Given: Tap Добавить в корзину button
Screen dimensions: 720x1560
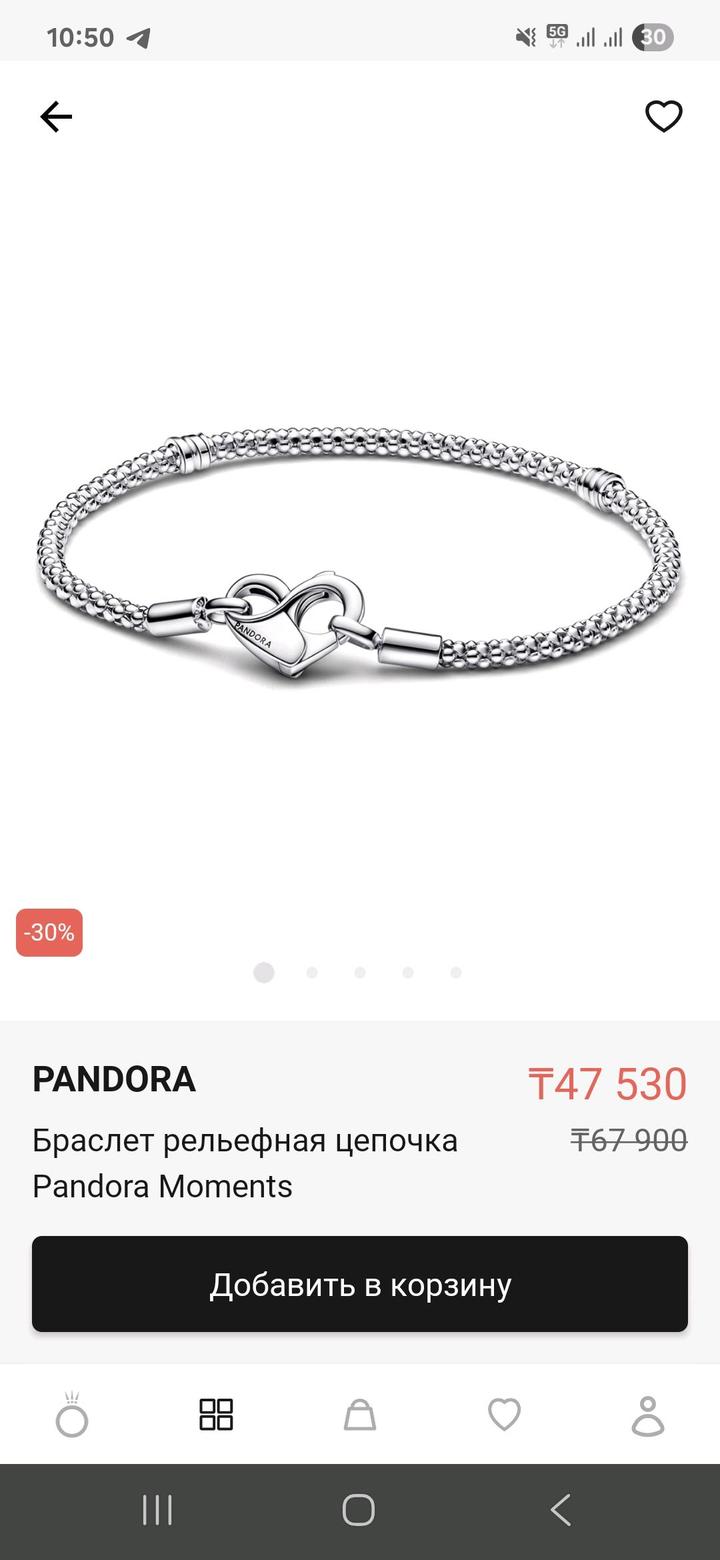Looking at the screenshot, I should [x=360, y=1284].
